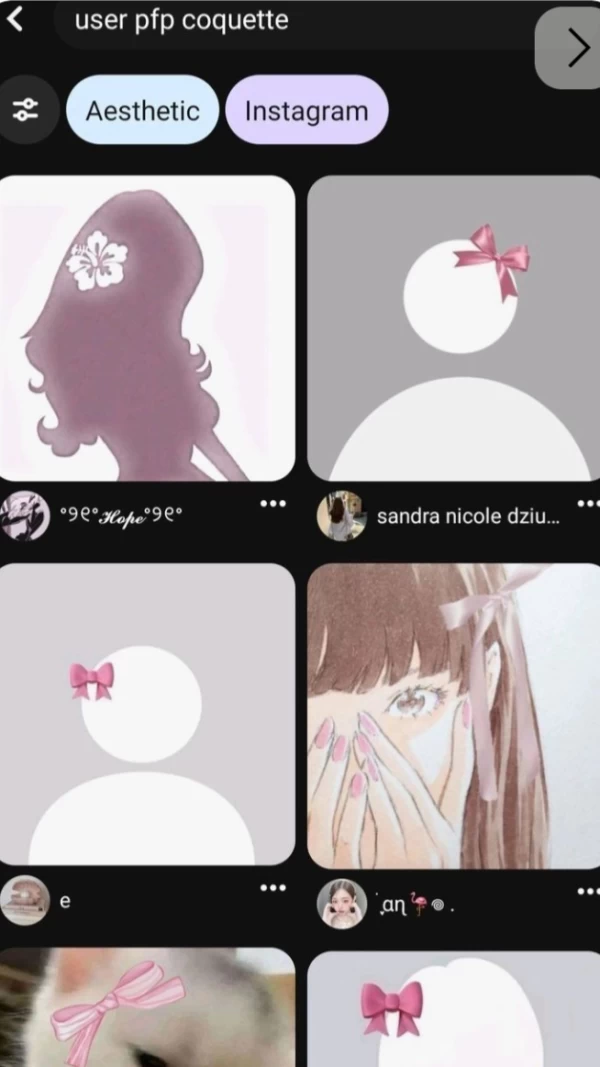Open the hibiscus silhouette pin by Hope
Viewport: 600px width, 1067px height.
click(148, 328)
